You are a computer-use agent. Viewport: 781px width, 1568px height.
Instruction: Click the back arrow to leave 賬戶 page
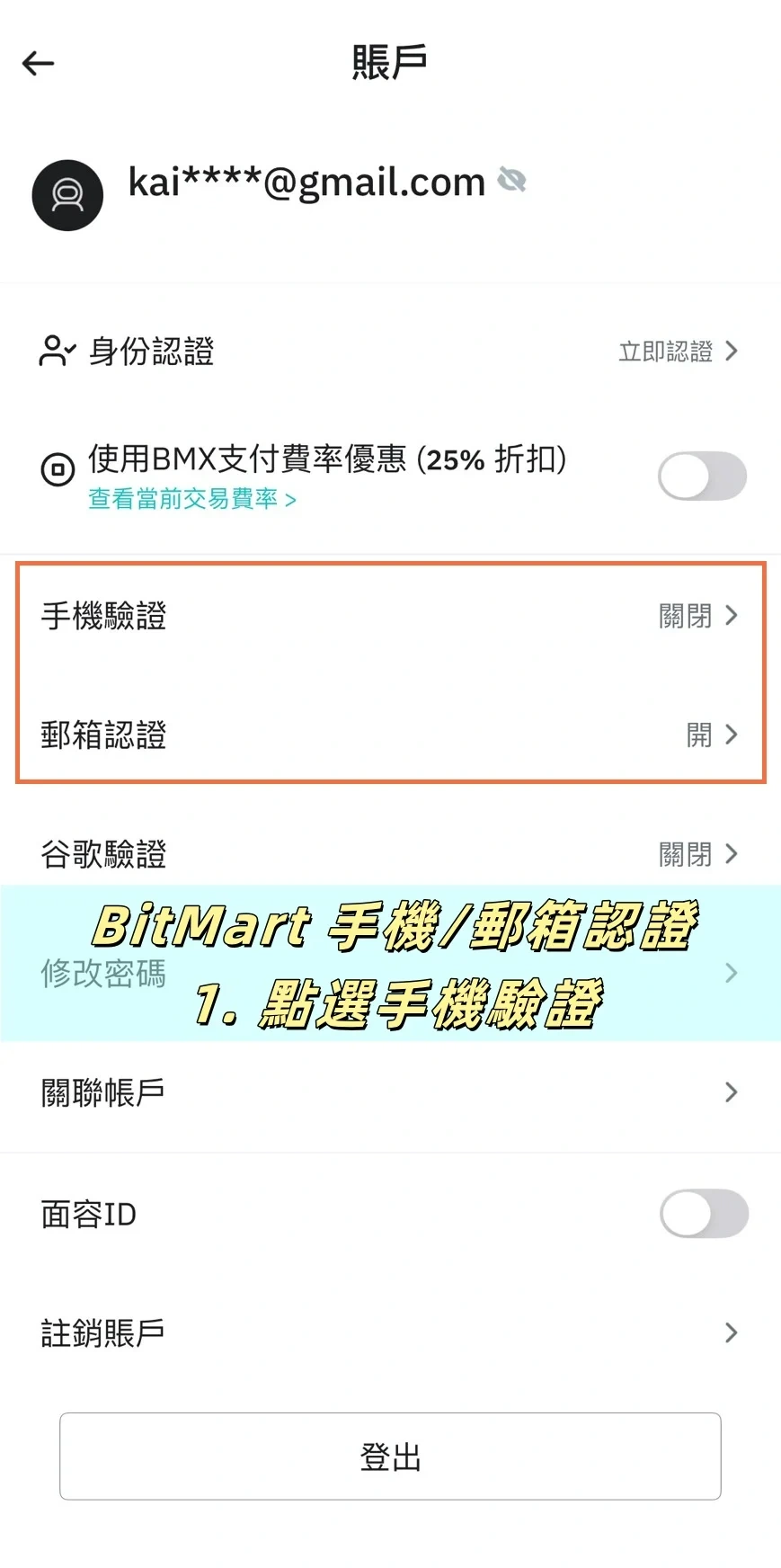point(37,63)
